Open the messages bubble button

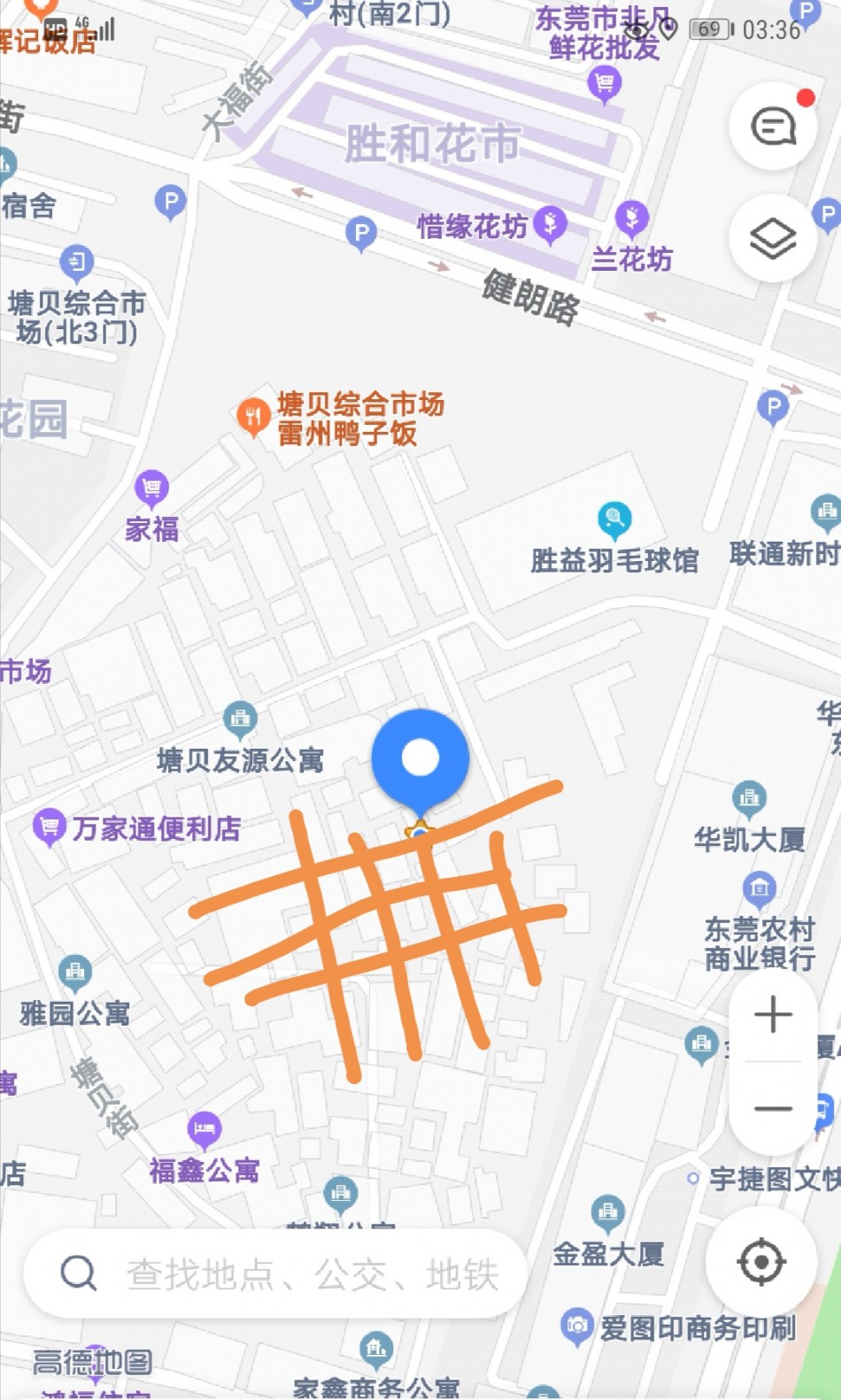(x=774, y=127)
